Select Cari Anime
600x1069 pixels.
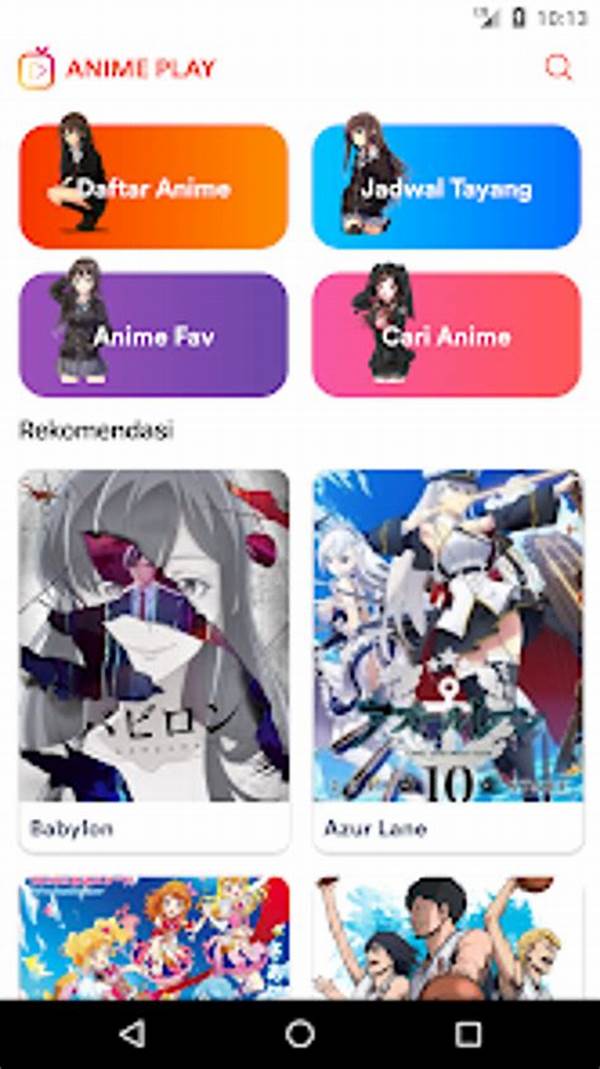446,335
